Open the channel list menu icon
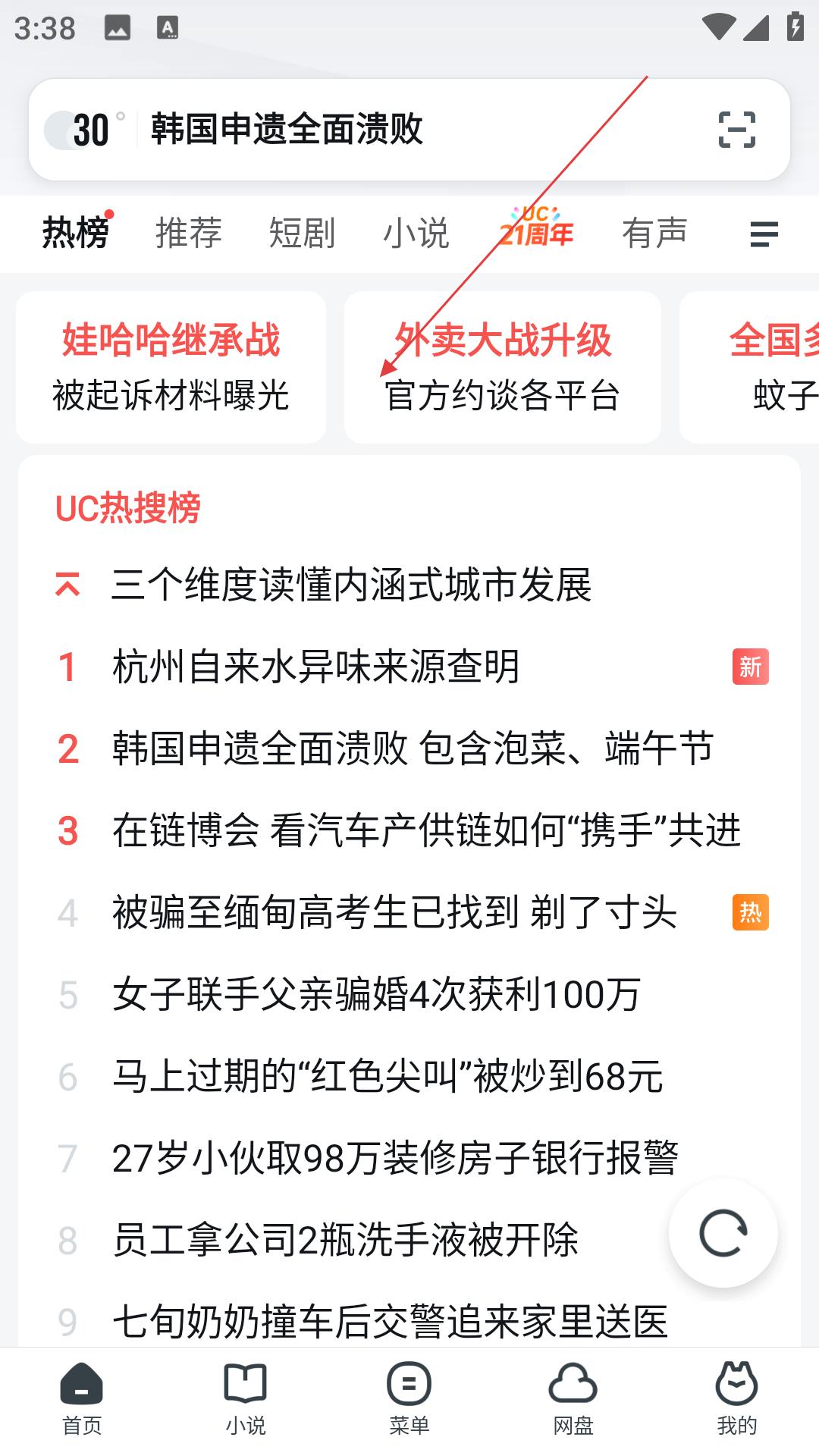Screen dimensions: 819x1456 coord(764,234)
